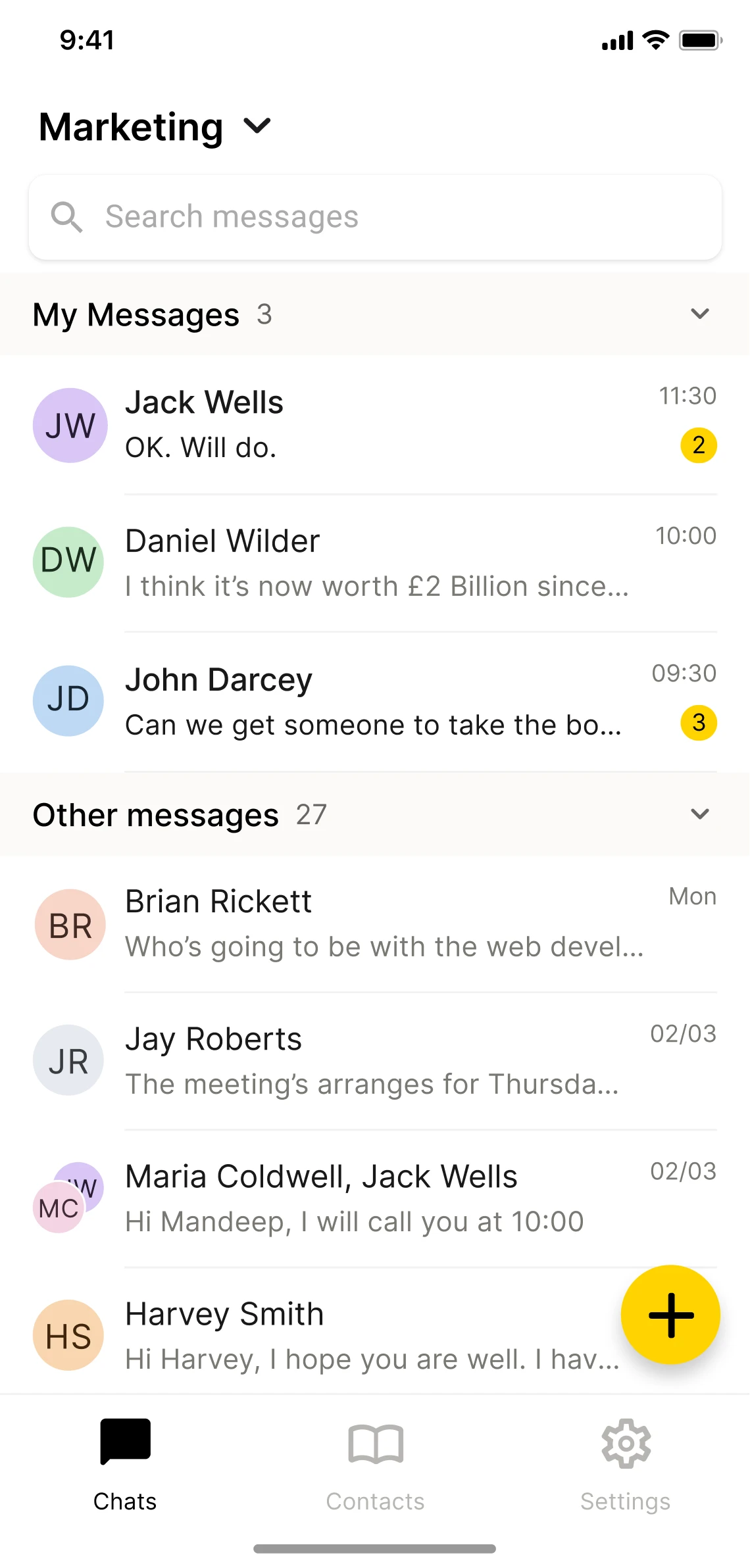750x1568 pixels.
Task: Open the Contacts tab icon
Action: [374, 1443]
